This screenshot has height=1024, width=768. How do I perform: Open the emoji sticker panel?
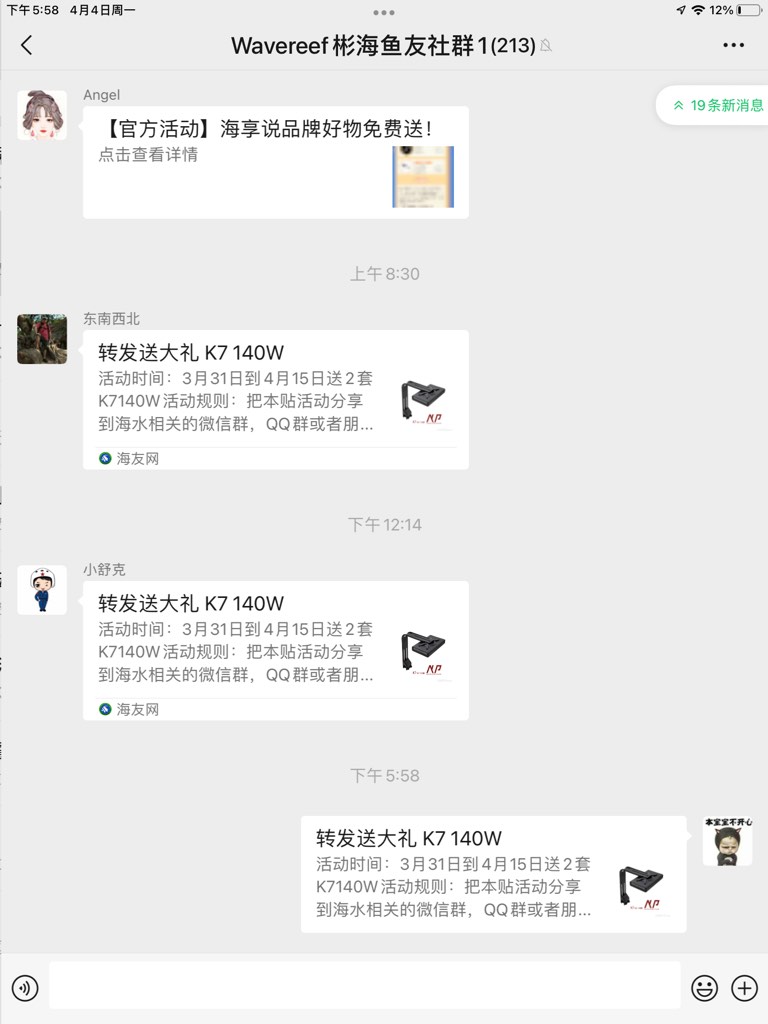705,988
